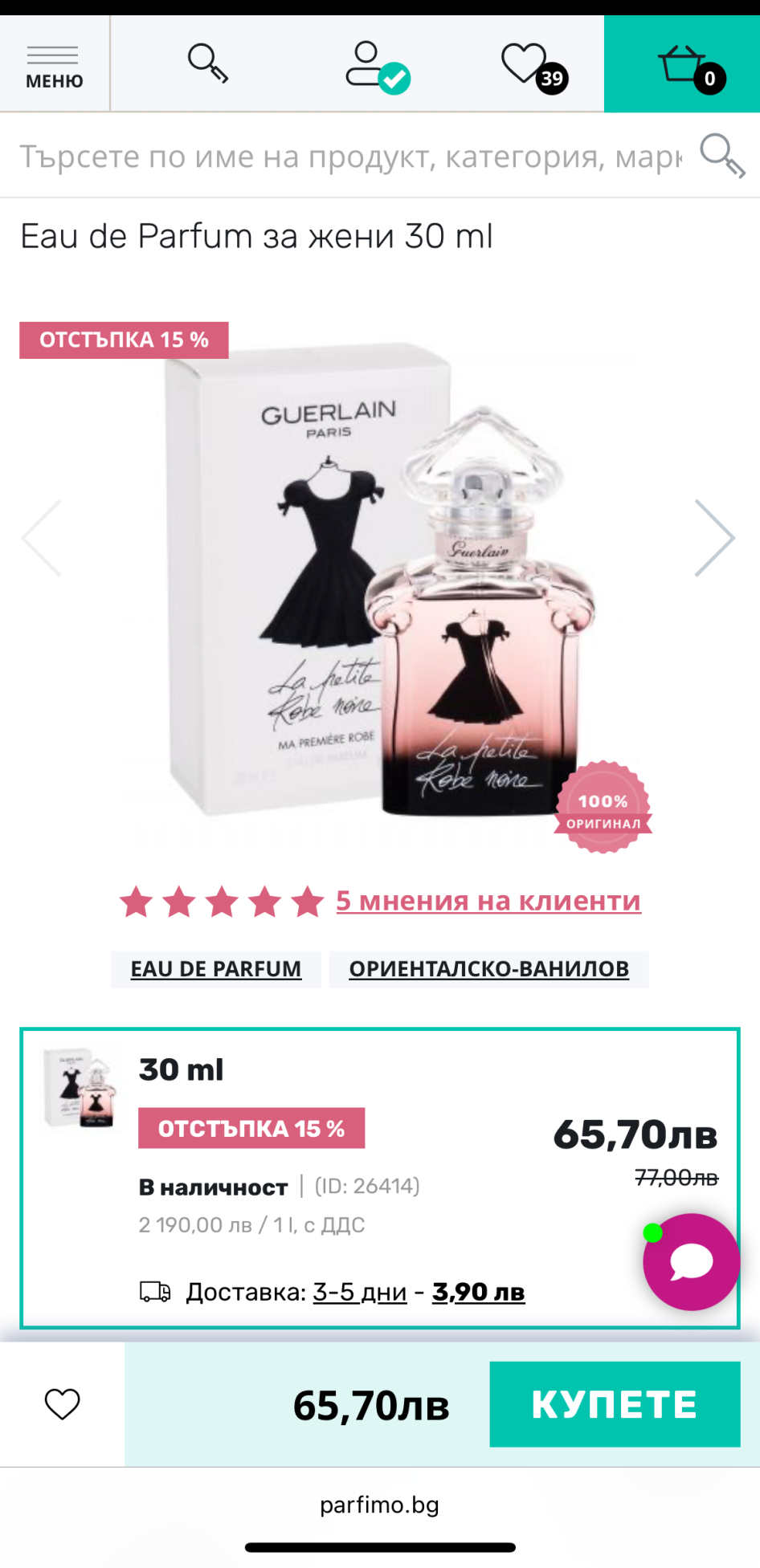The height and width of the screenshot is (1568, 760).
Task: Tap the КУПЕТЕ buy button
Action: click(614, 1403)
